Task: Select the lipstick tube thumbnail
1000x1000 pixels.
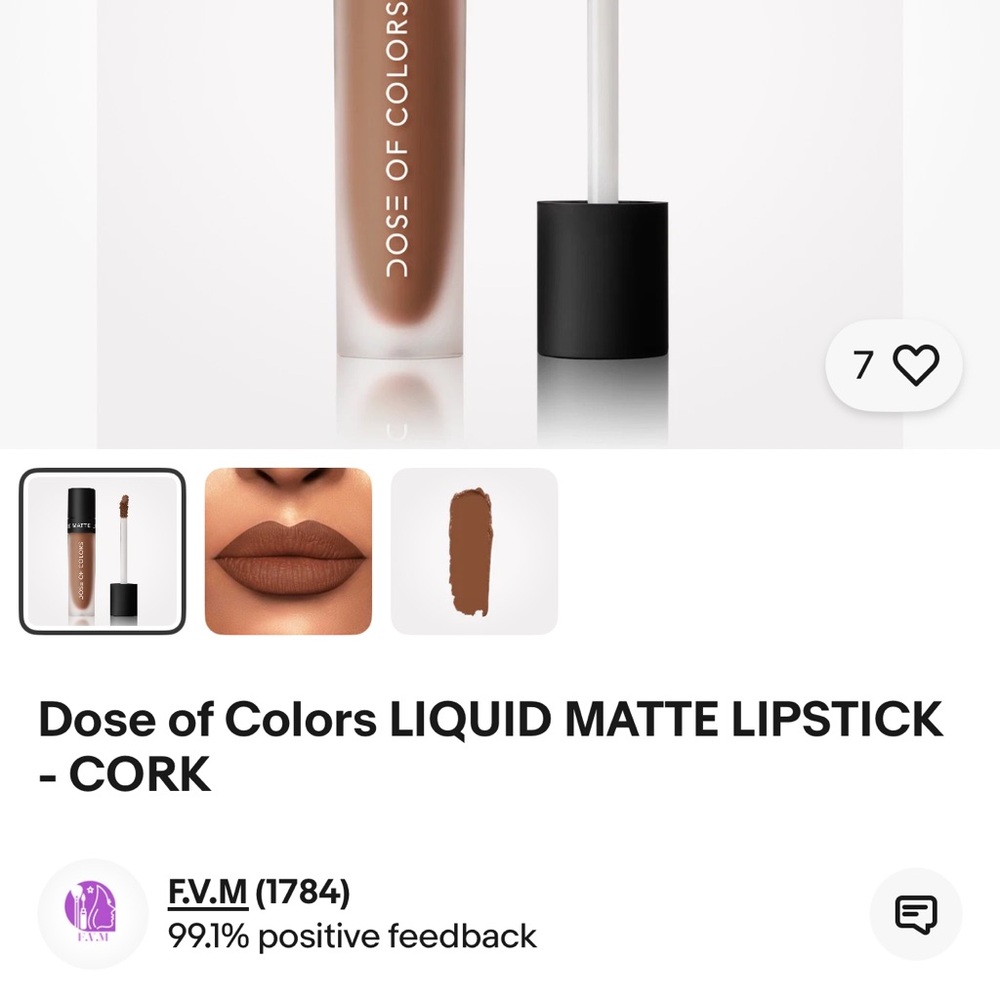Action: [102, 551]
